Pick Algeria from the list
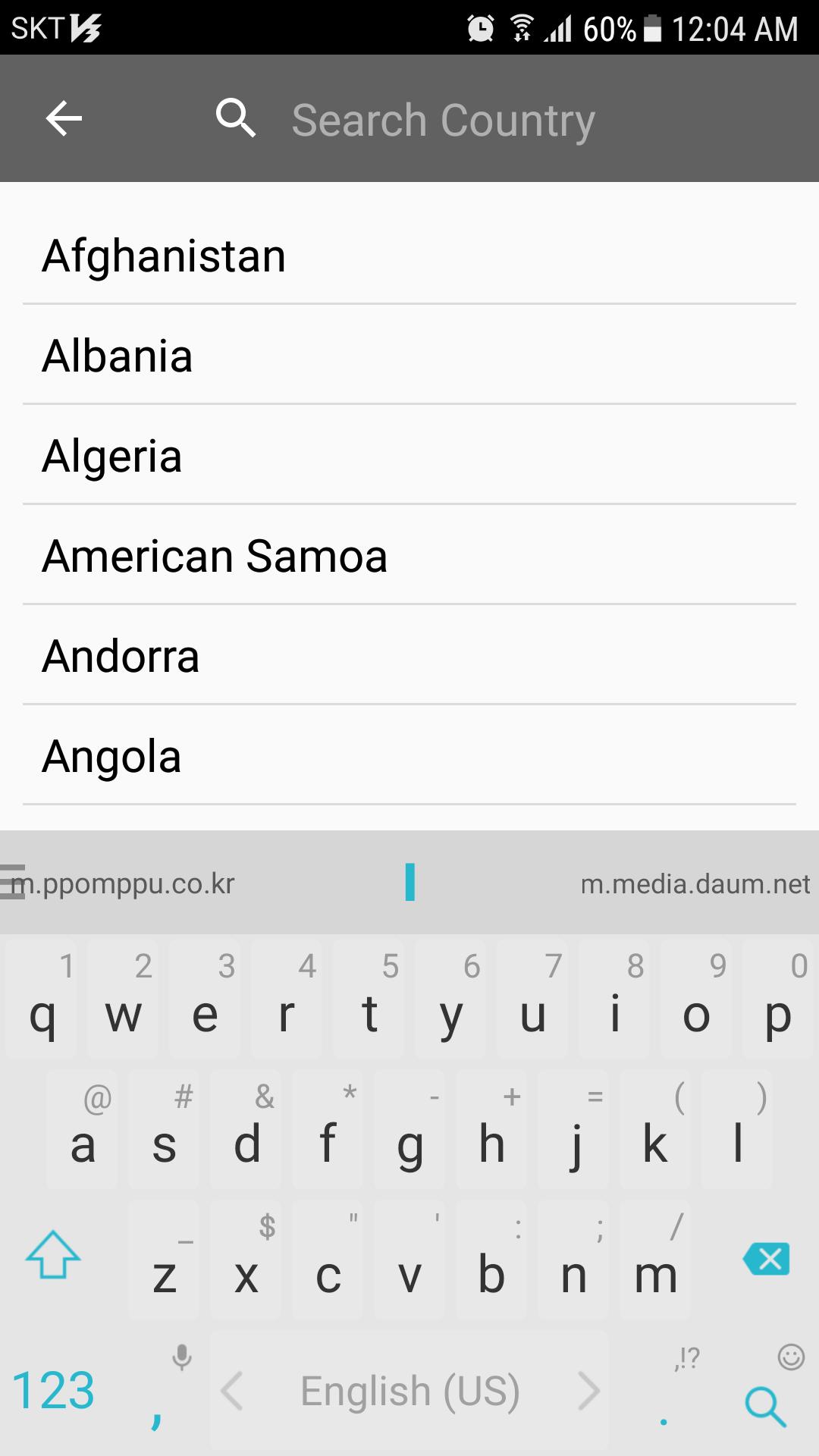Image resolution: width=819 pixels, height=1456 pixels. 409,456
